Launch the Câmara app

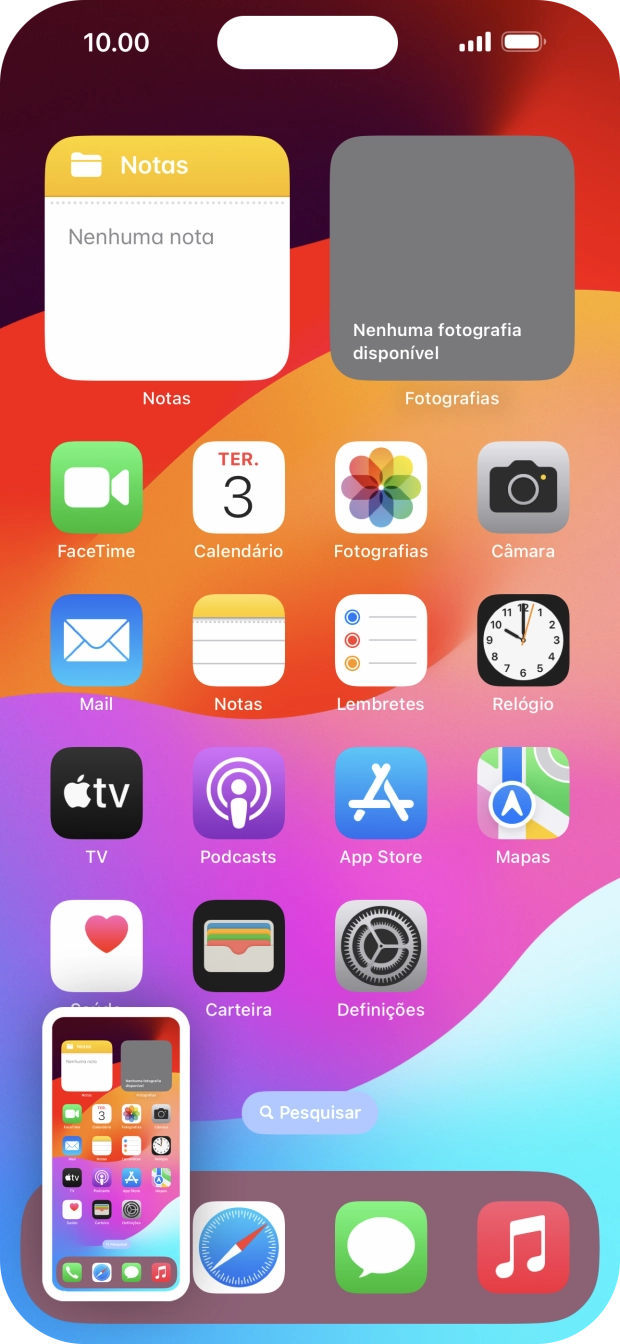[523, 487]
